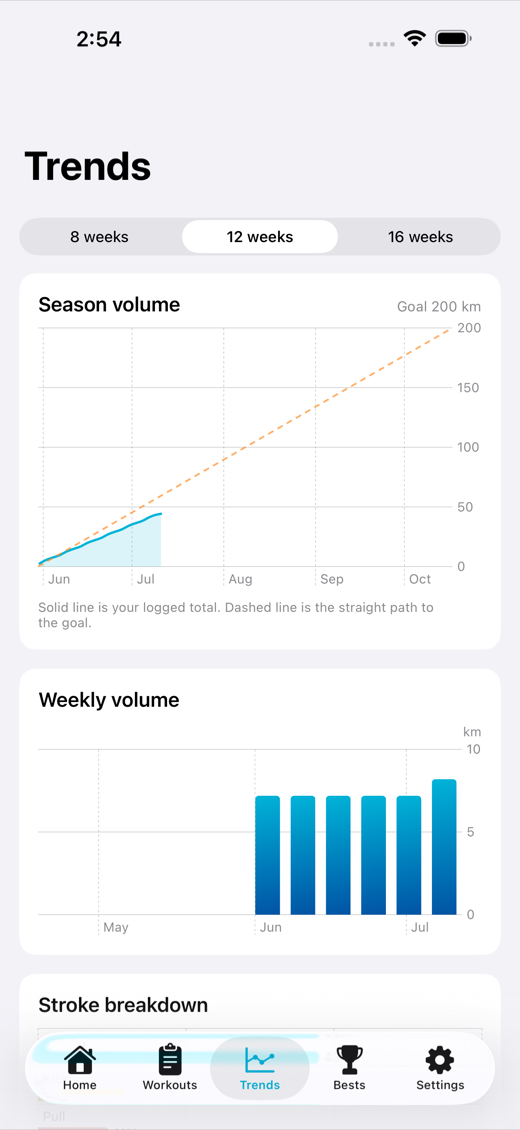
Task: Go to the Home tab
Action: tap(79, 1068)
